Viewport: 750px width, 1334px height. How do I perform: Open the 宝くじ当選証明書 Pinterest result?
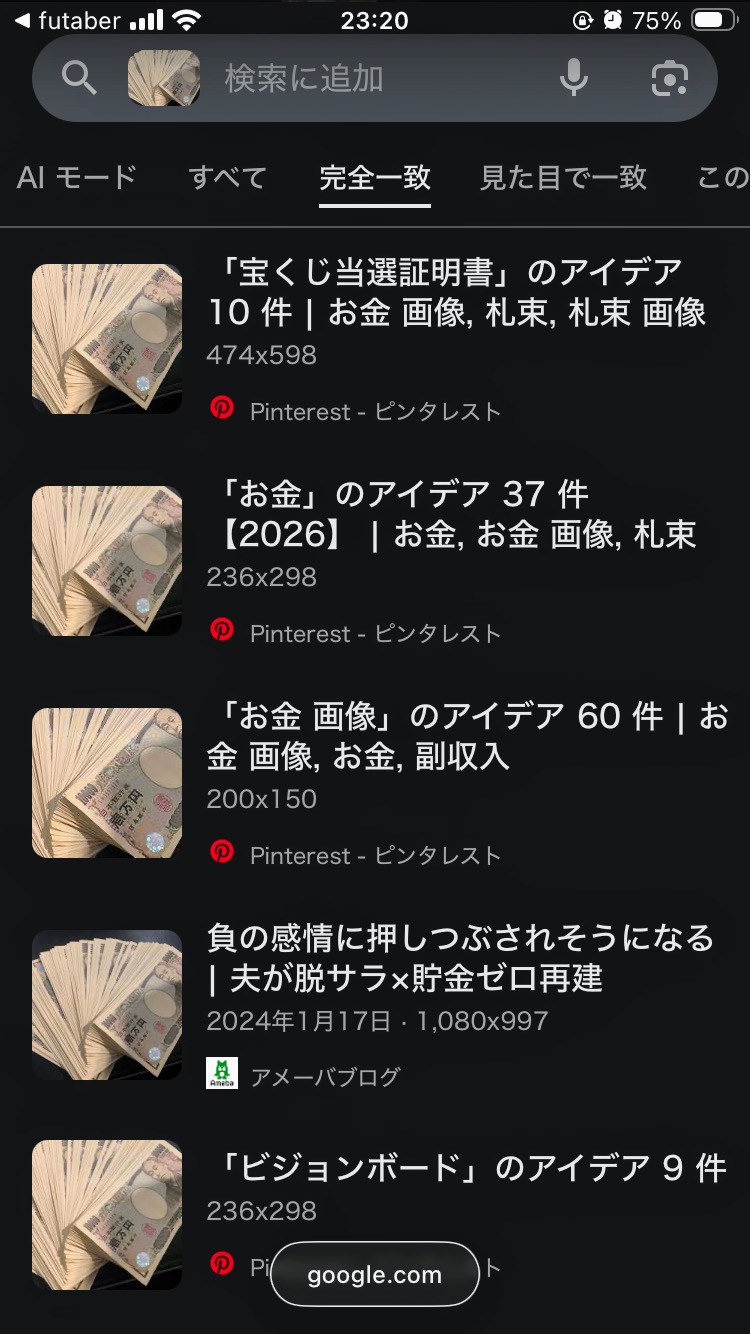click(457, 291)
